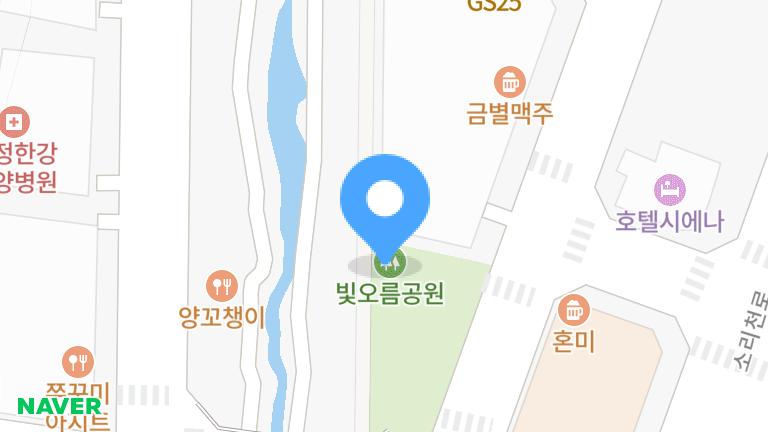This screenshot has width=768, height=432.
Task: Open the 혼미 bar marker
Action: point(574,309)
